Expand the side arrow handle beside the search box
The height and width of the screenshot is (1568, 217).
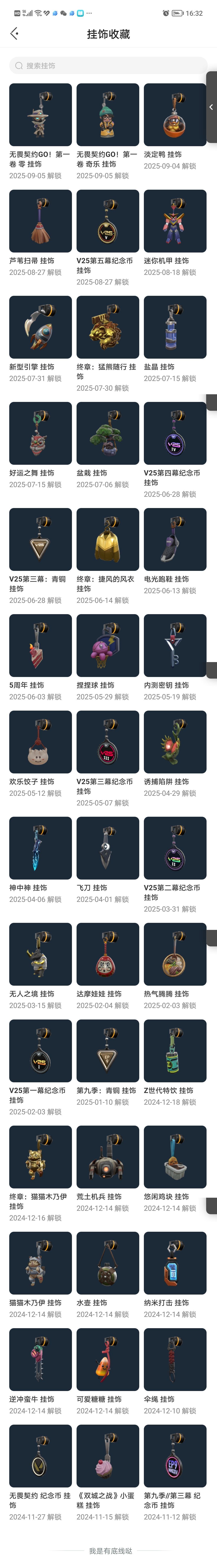pos(212,107)
